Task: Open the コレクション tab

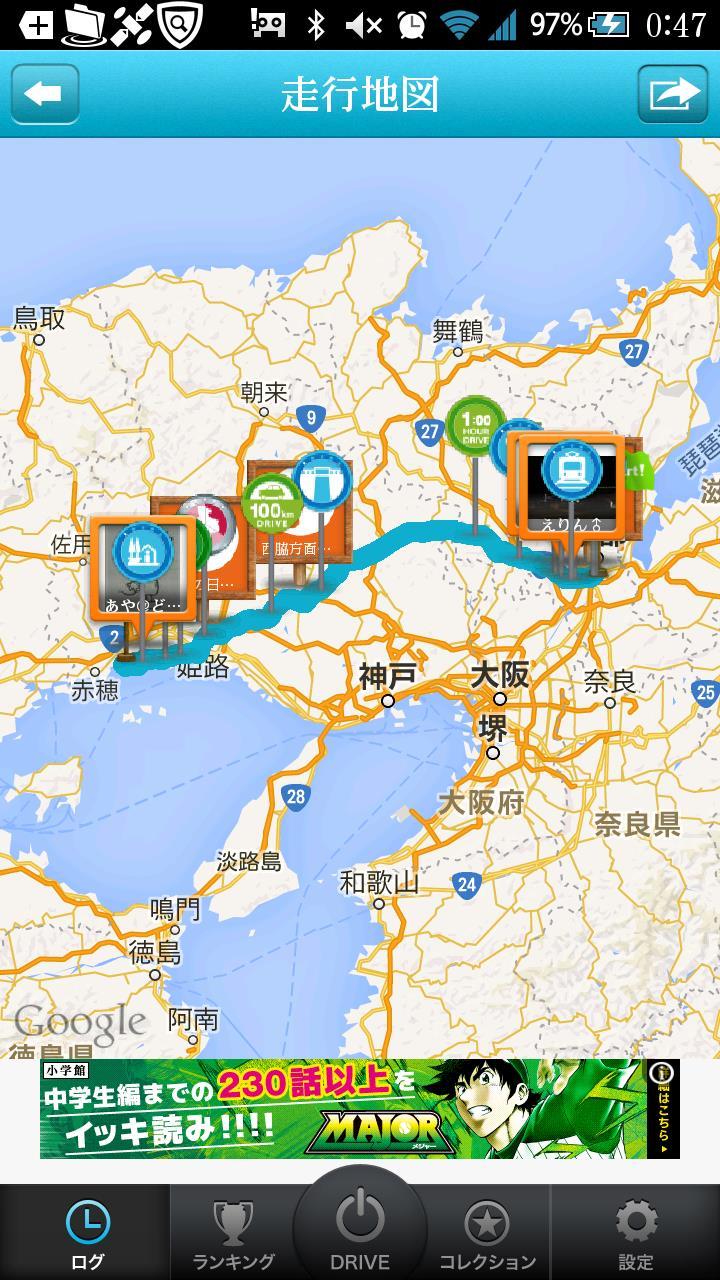Action: [487, 1233]
